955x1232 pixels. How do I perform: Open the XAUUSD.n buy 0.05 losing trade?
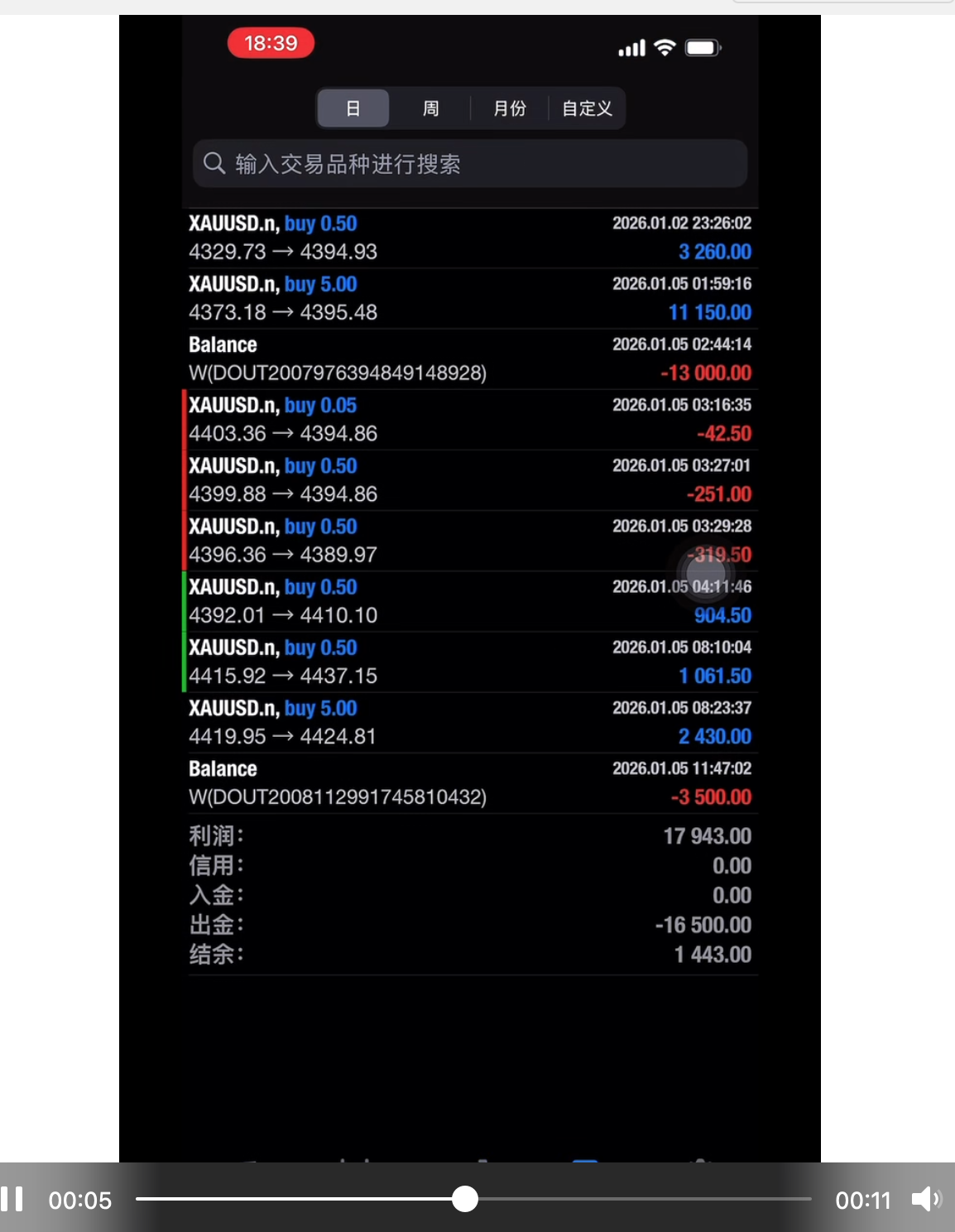point(470,418)
